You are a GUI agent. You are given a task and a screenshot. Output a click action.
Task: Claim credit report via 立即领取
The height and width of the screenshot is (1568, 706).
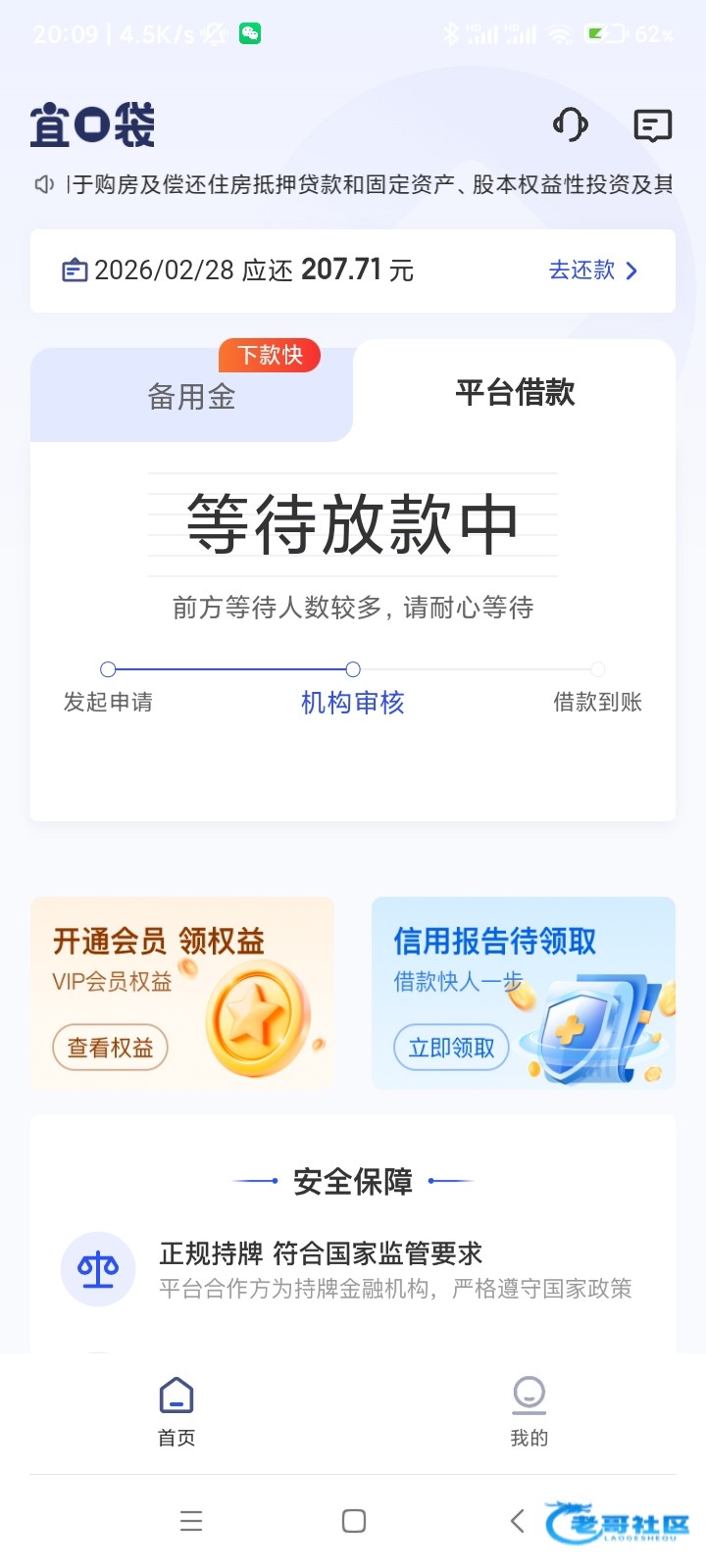451,1048
